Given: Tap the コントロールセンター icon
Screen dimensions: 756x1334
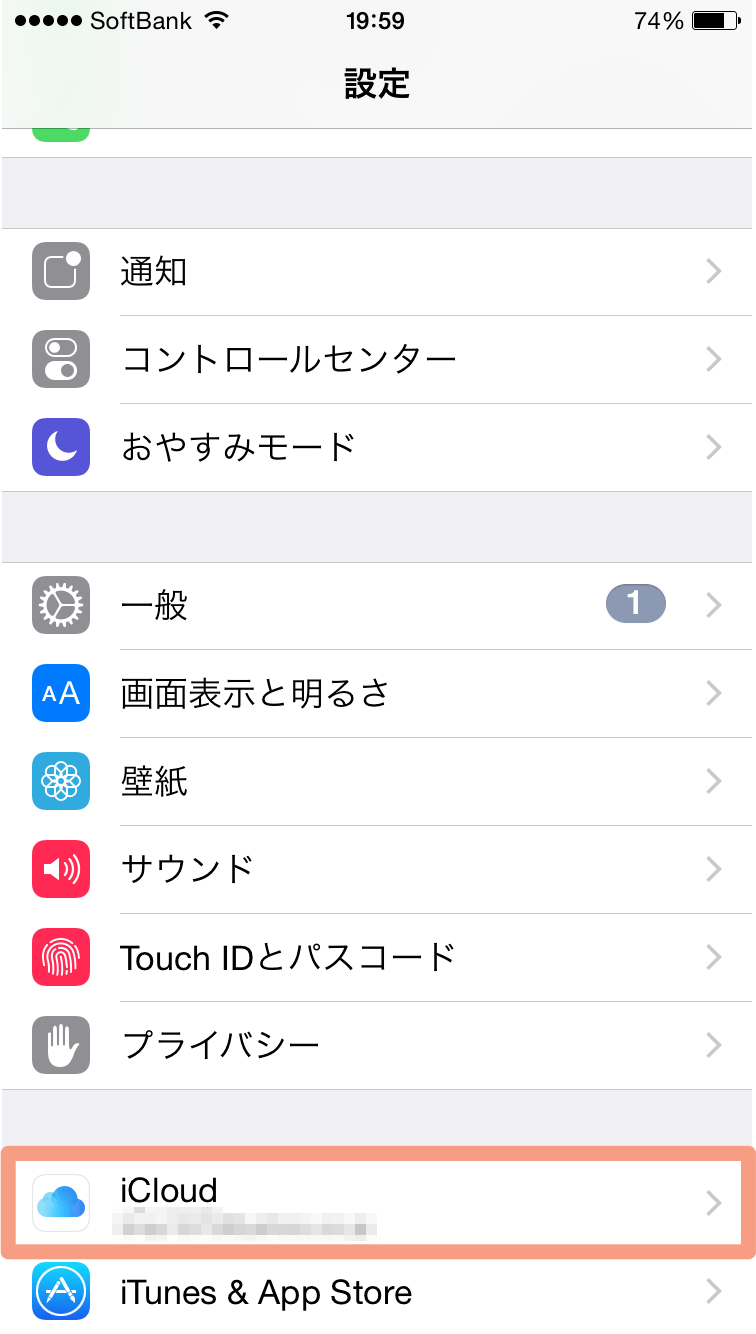Looking at the screenshot, I should (61, 359).
